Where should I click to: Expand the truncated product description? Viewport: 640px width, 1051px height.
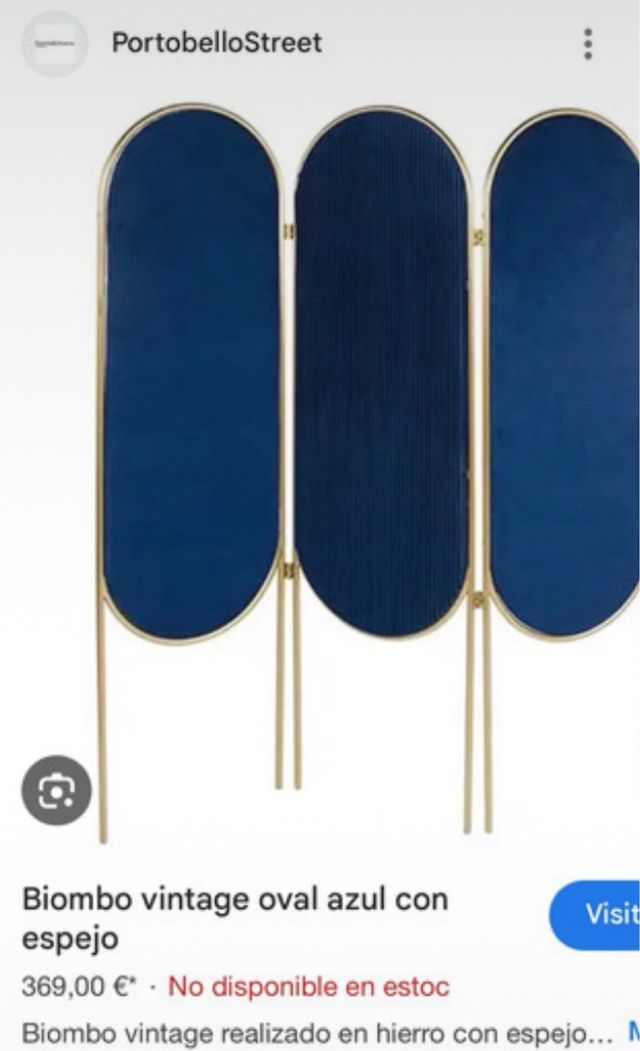632,1031
